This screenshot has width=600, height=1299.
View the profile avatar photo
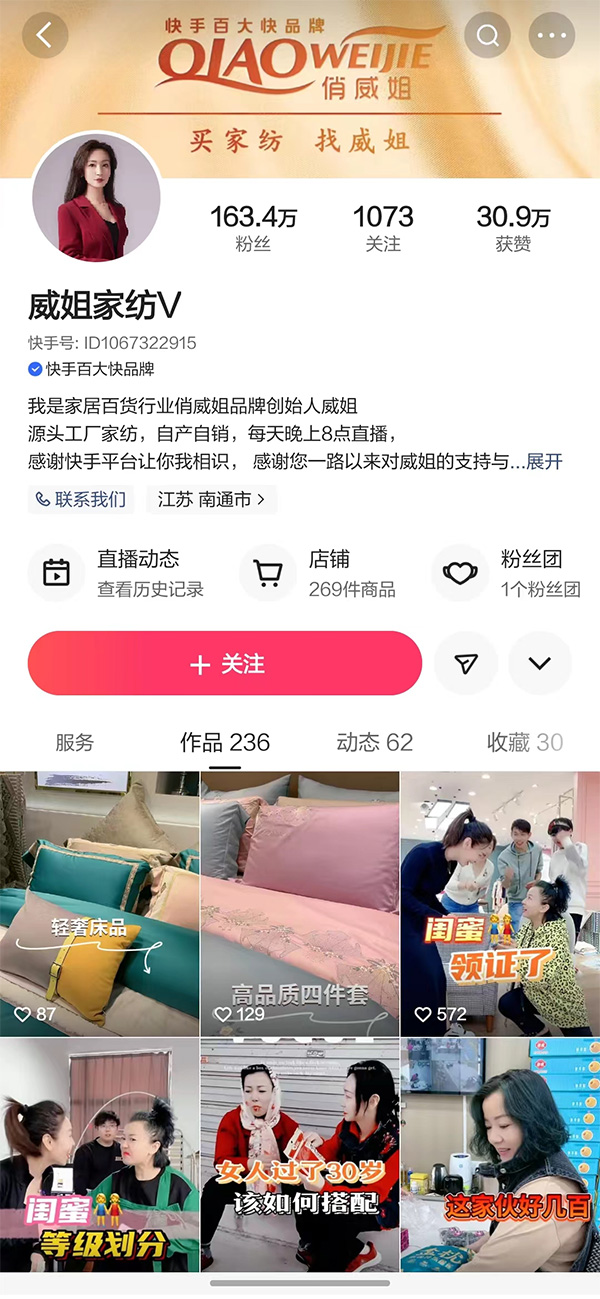click(x=97, y=197)
